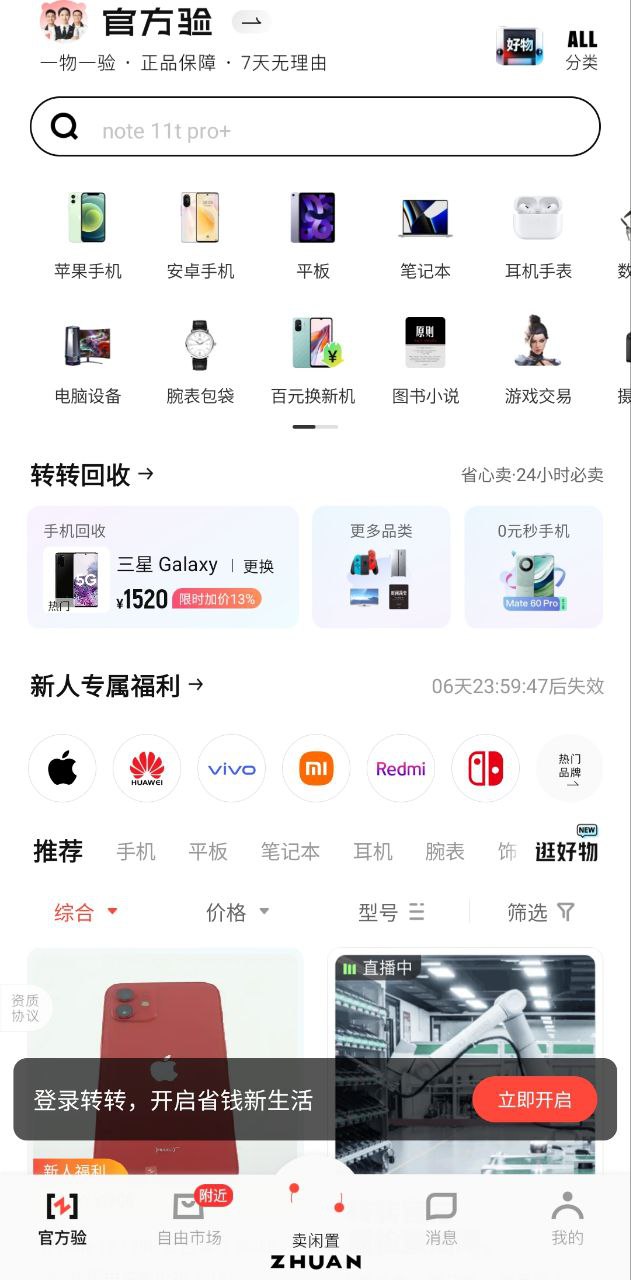Go to the 自由市场 tab
Screen dimensions: 631x1280
[x=189, y=1218]
